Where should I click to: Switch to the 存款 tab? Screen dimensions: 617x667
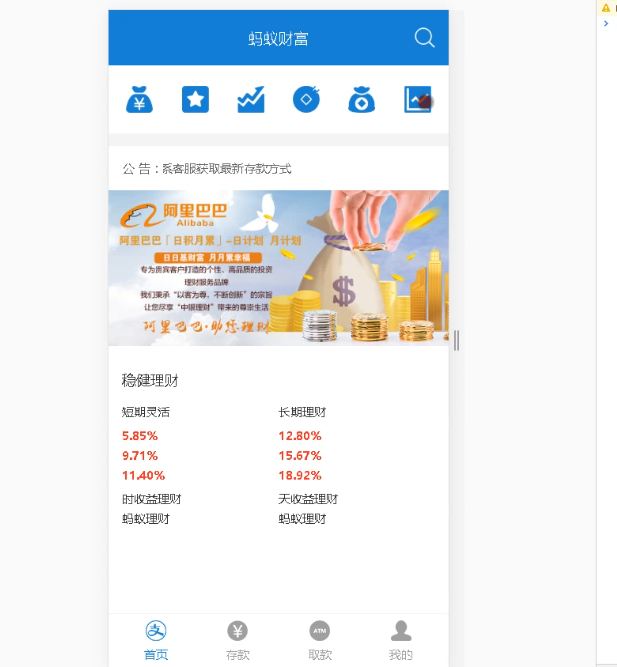pos(237,640)
